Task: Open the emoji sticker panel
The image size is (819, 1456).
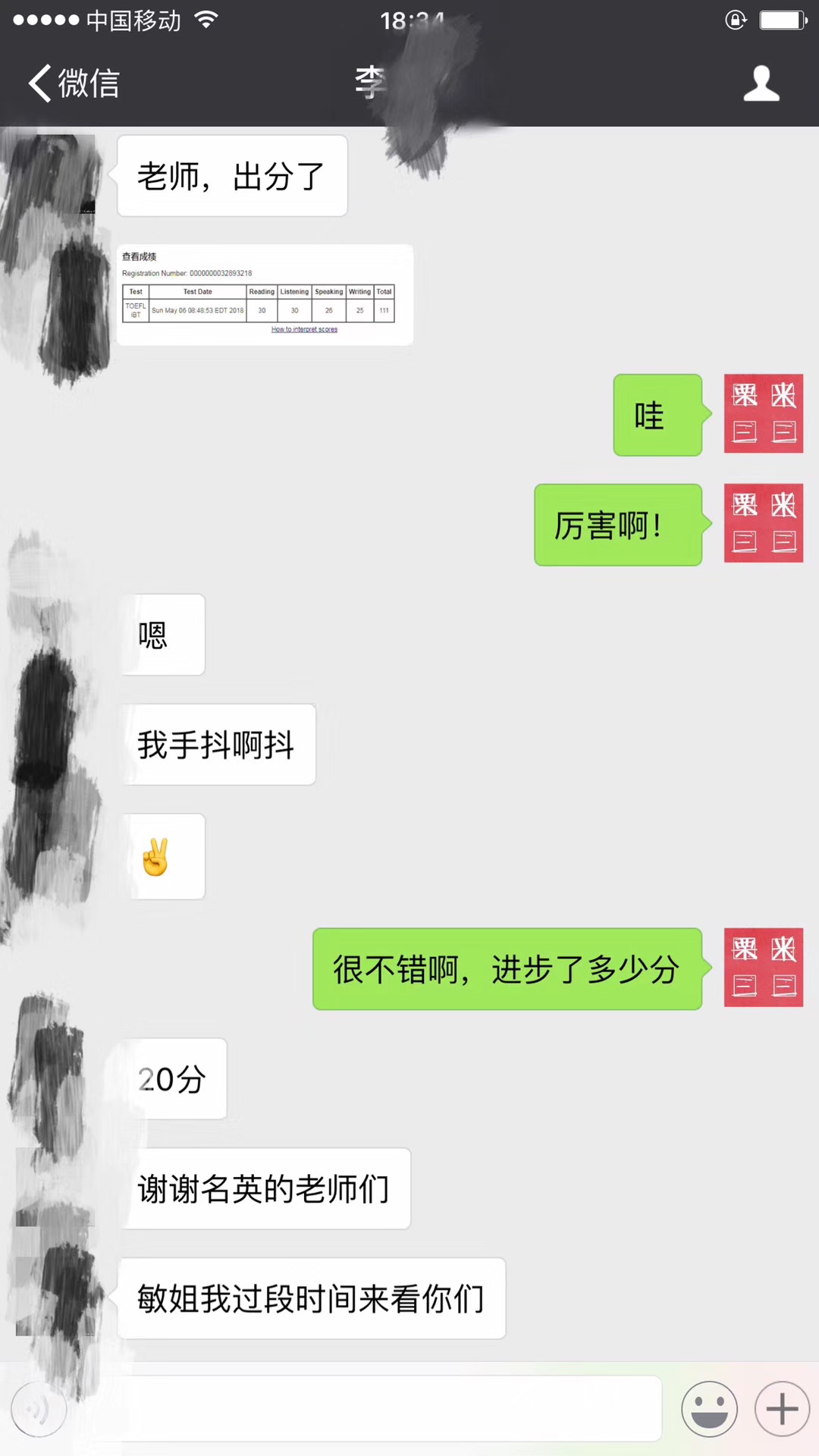Action: 710,1409
